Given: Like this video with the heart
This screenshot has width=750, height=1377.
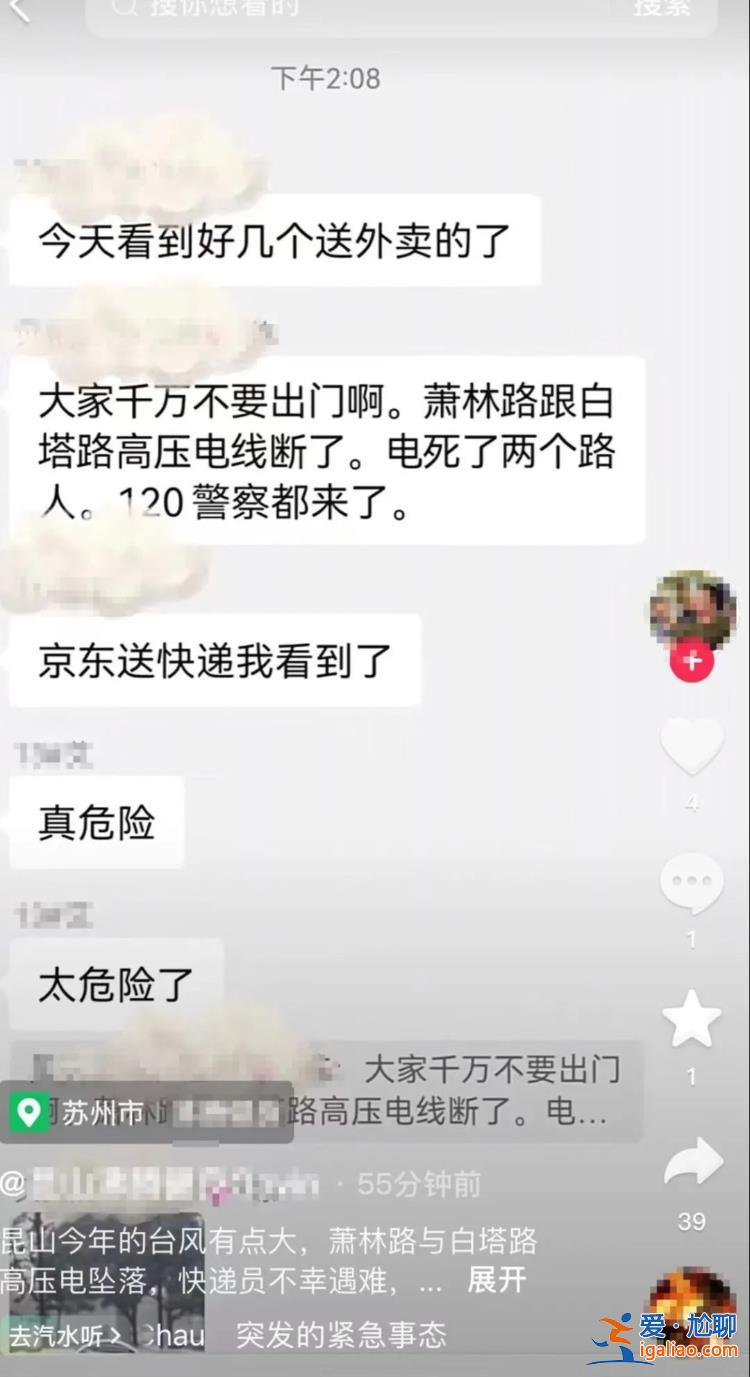Looking at the screenshot, I should pyautogui.click(x=692, y=747).
